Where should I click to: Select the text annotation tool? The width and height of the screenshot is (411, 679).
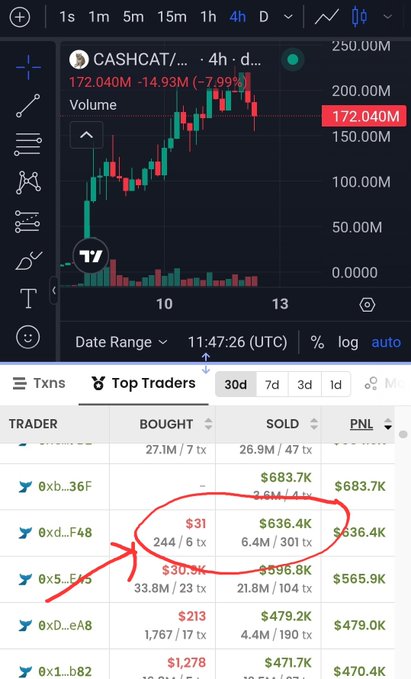click(28, 298)
